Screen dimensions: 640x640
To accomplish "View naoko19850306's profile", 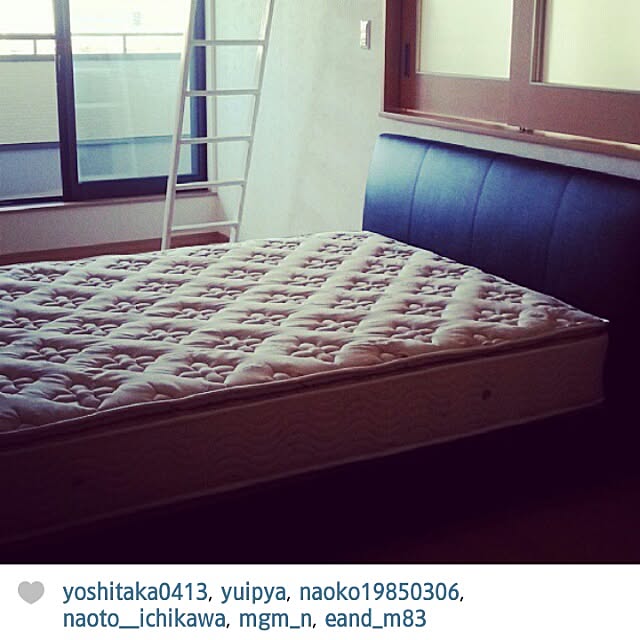I will click(380, 591).
